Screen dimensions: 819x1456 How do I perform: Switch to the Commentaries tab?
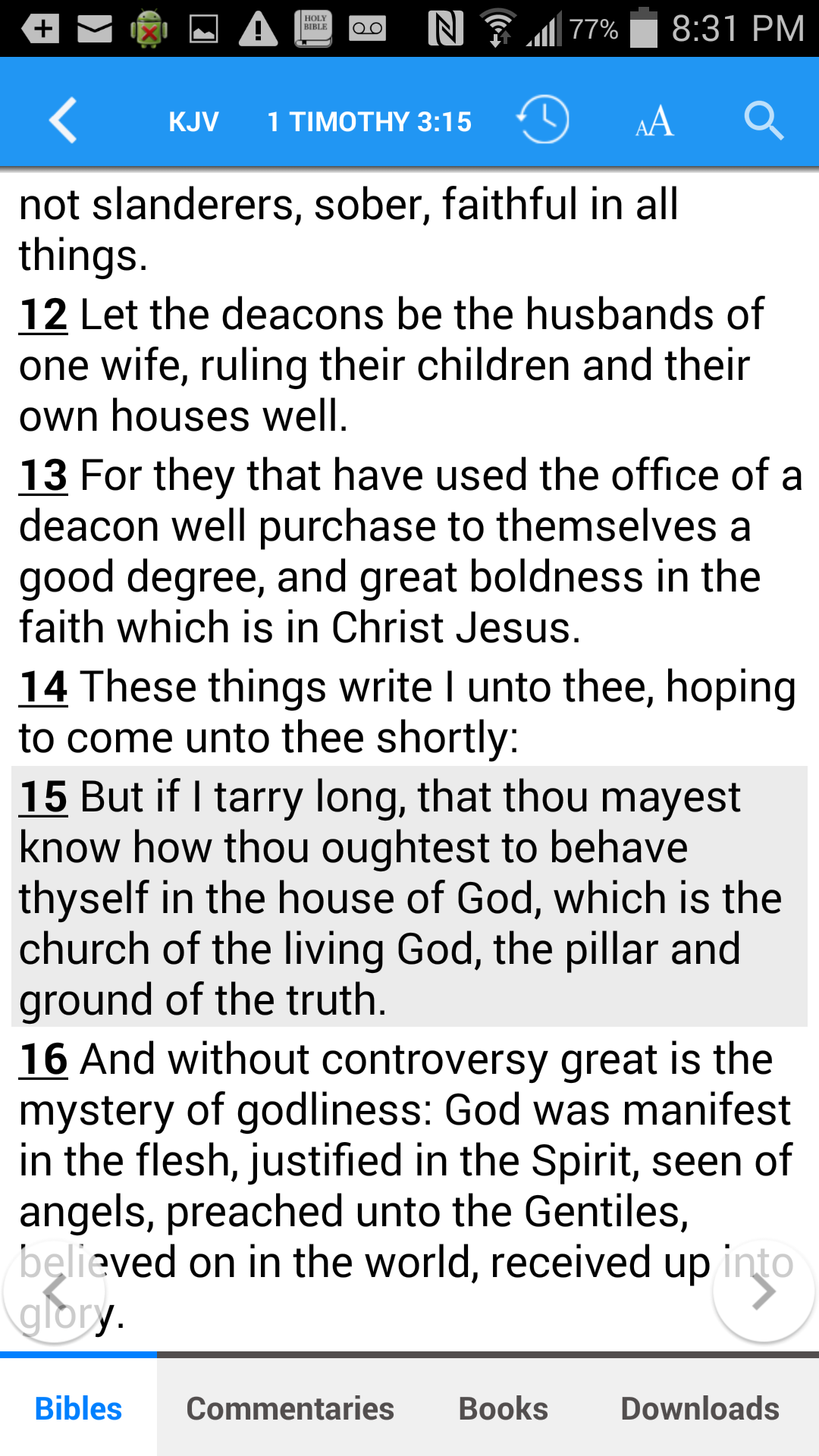[291, 1408]
